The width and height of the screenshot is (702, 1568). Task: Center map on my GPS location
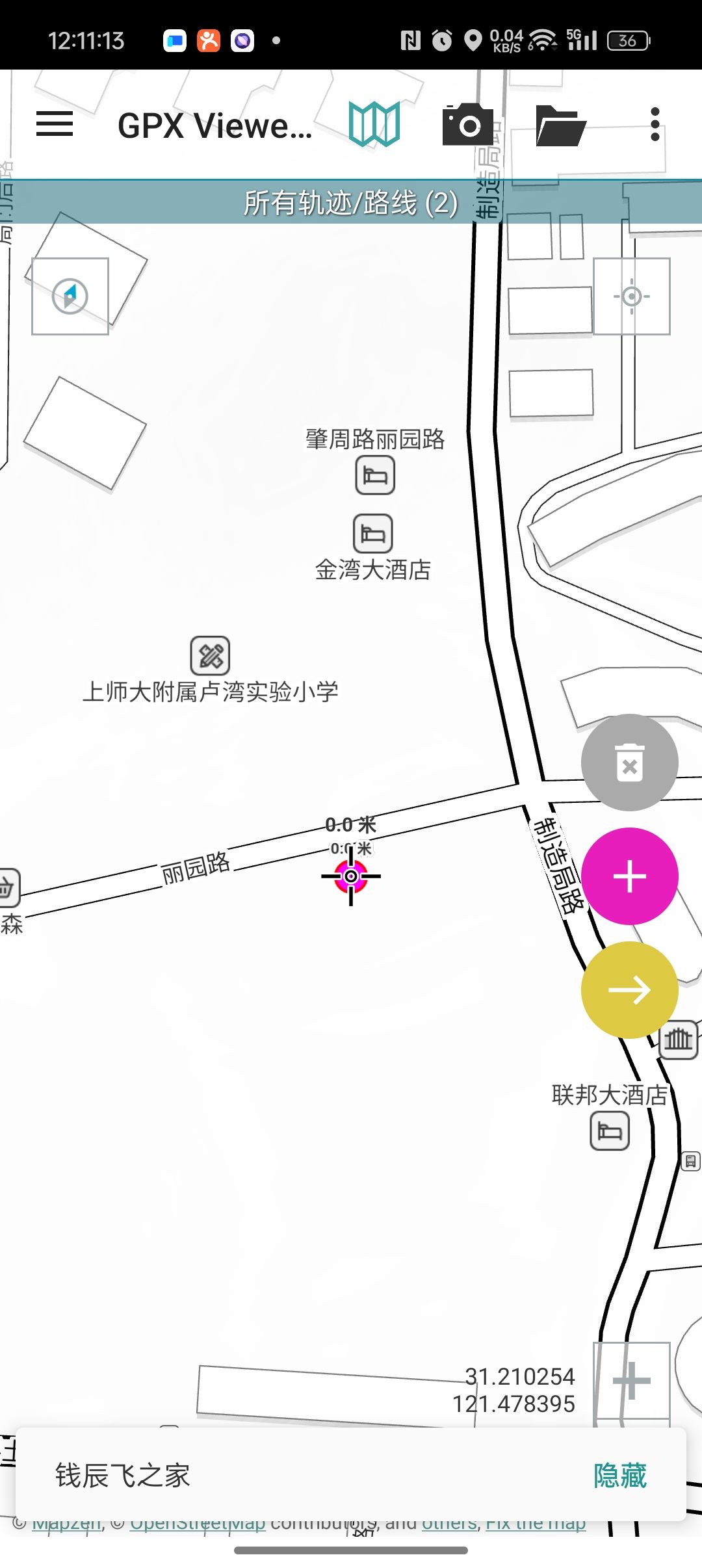[x=631, y=296]
